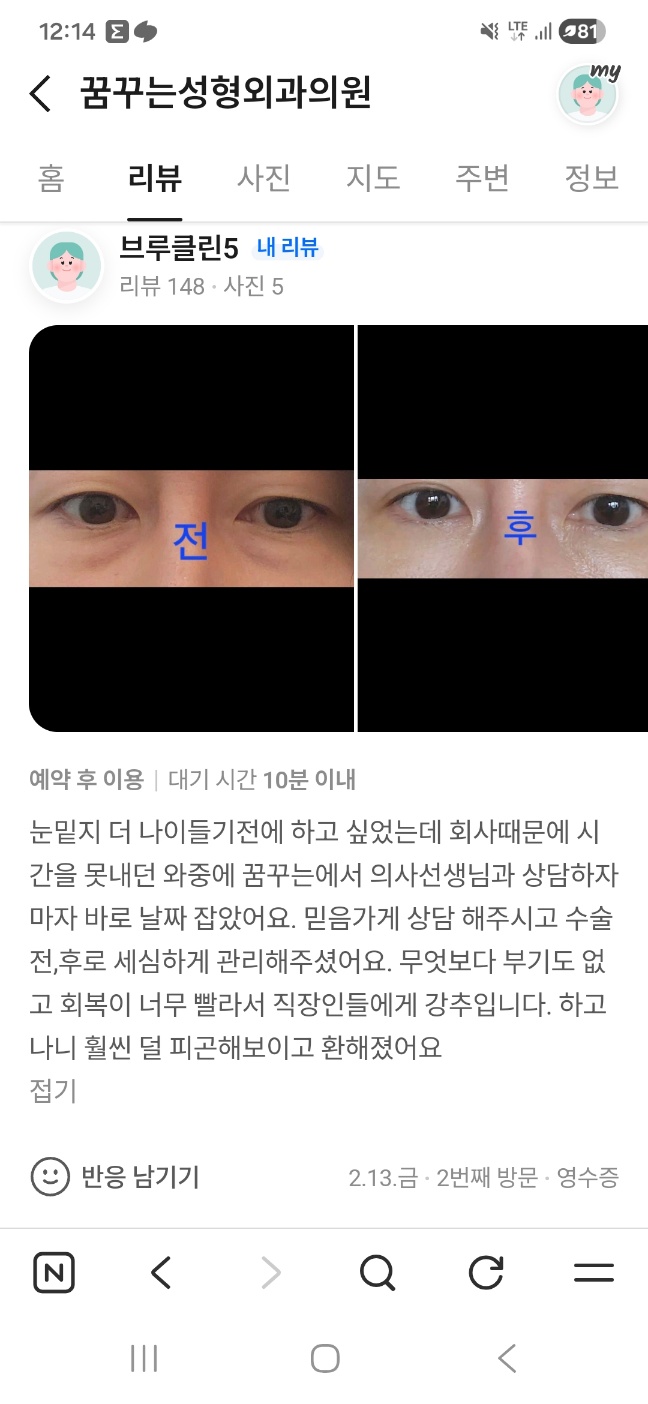Viewport: 648px width, 1404px height.
Task: Open reviewer 브루클린5's profile
Action: tap(178, 248)
